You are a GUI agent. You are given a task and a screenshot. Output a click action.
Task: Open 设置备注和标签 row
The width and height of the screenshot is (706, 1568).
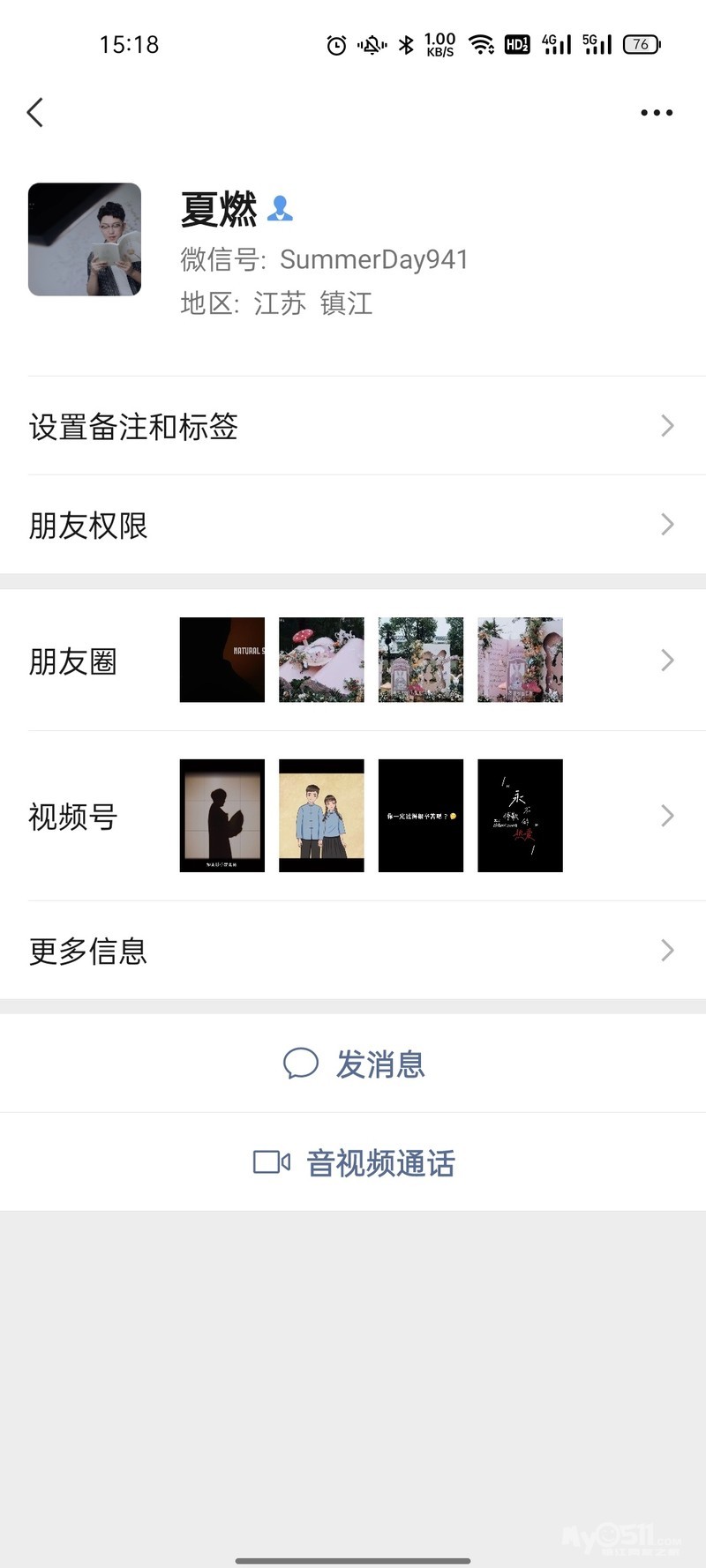(353, 426)
